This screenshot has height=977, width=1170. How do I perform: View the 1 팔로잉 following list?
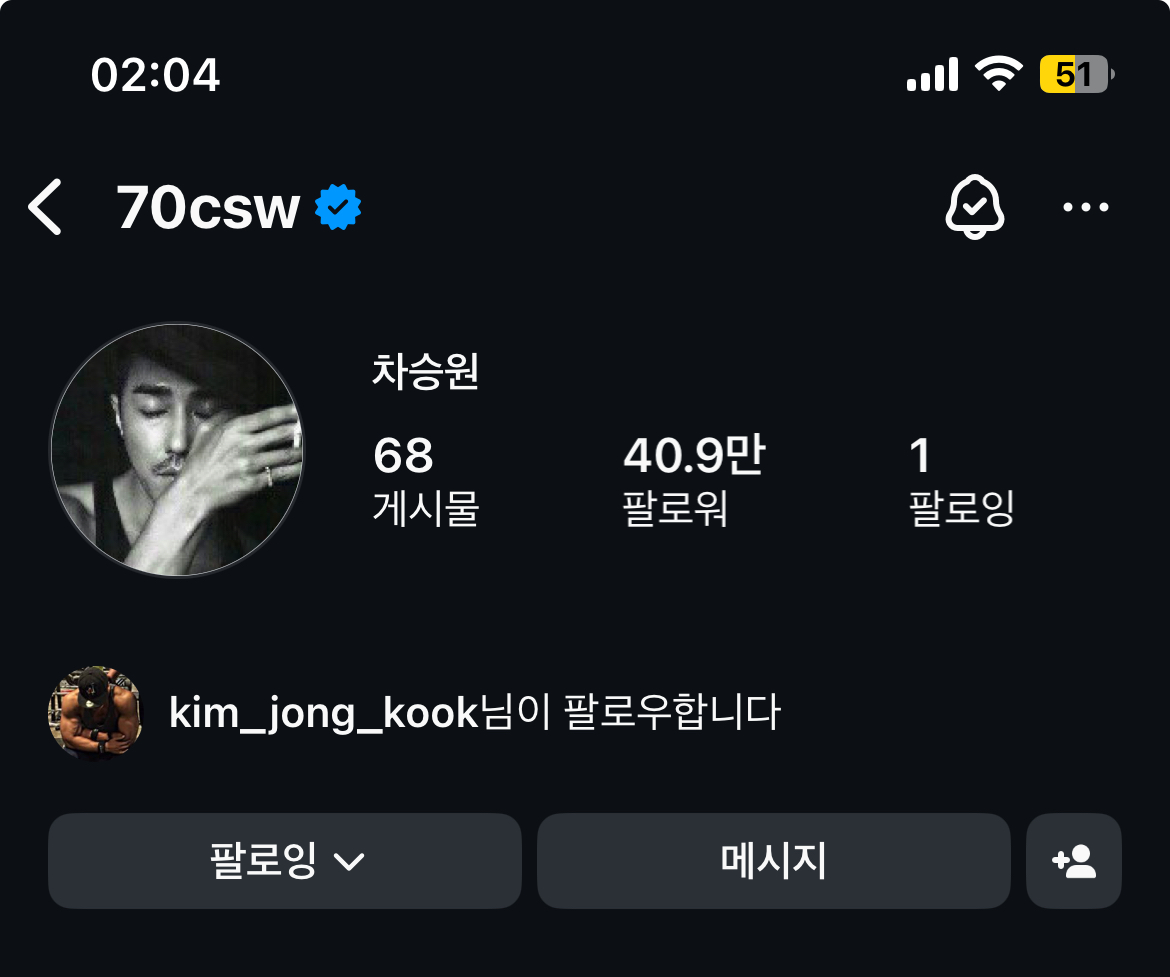click(x=961, y=481)
